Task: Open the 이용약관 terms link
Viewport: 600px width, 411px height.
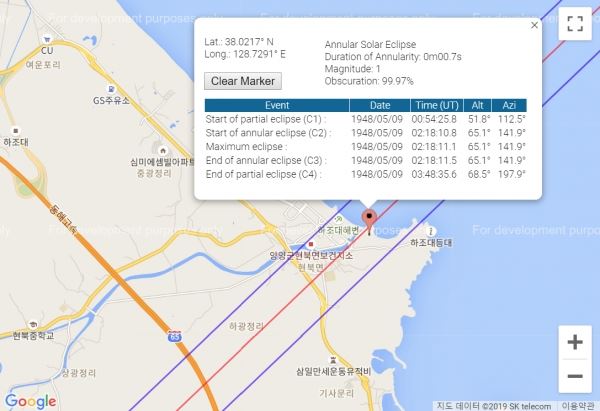Action: click(x=577, y=405)
